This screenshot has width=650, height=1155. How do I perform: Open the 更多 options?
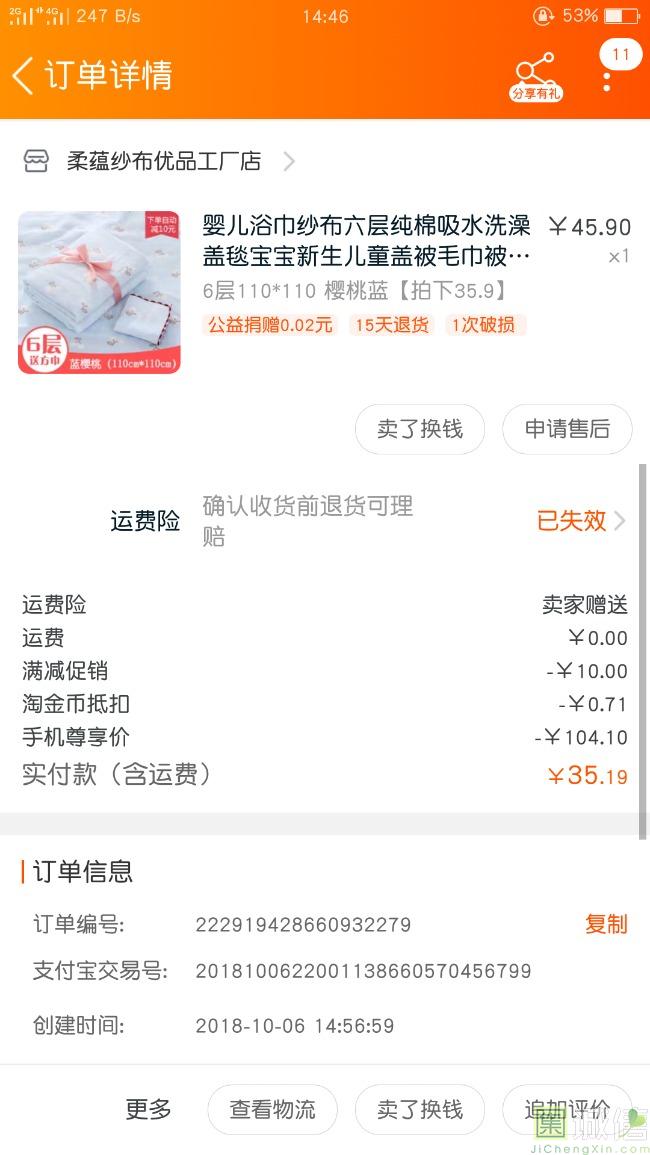click(x=148, y=1109)
